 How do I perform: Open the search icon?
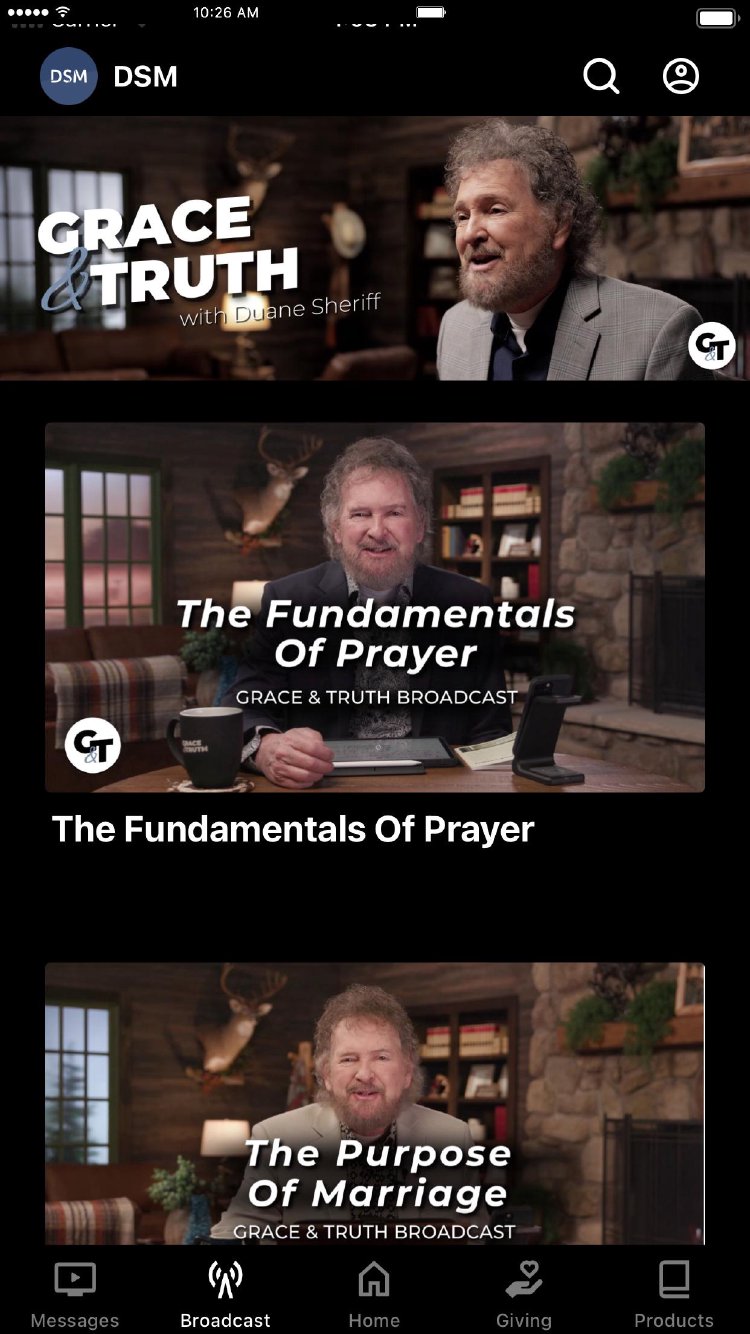(x=601, y=76)
